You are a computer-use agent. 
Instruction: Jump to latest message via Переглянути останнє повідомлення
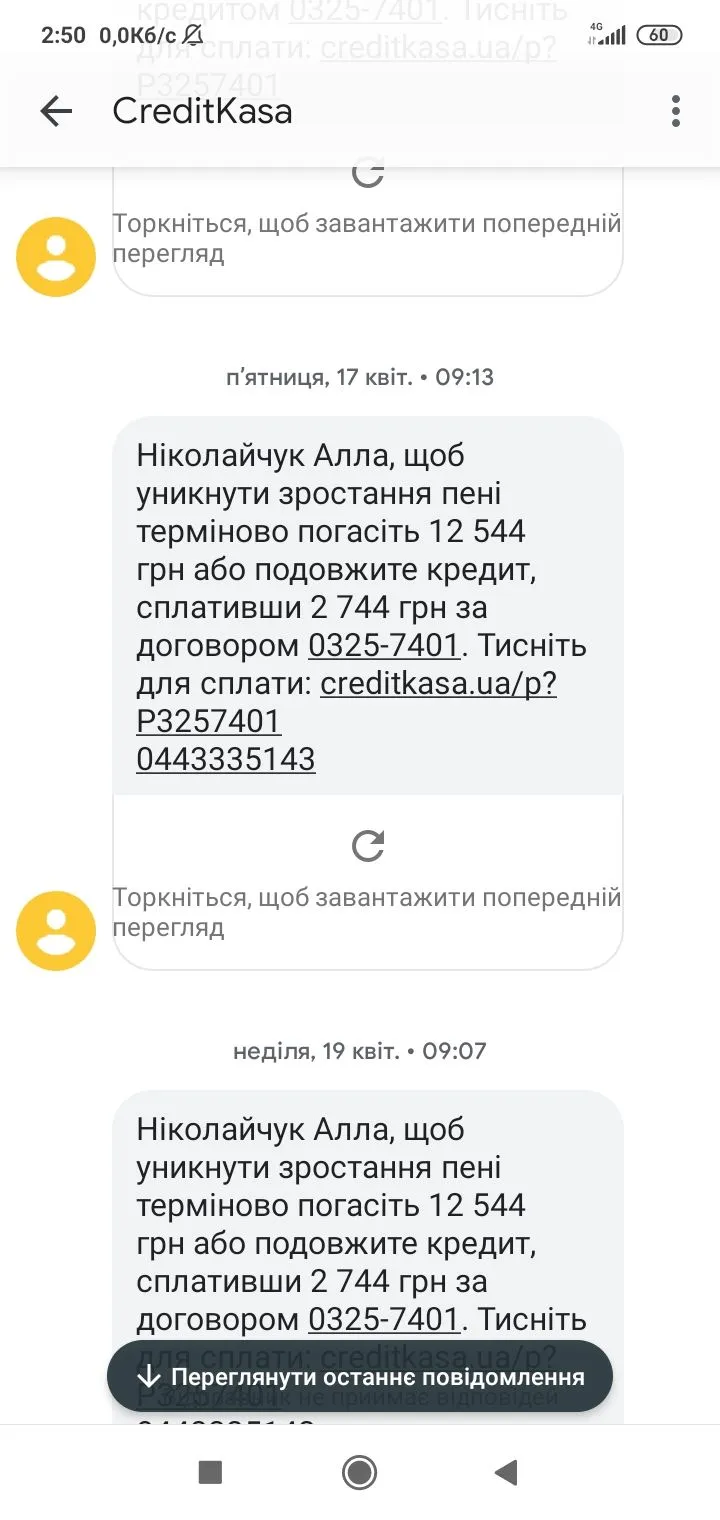(360, 1377)
